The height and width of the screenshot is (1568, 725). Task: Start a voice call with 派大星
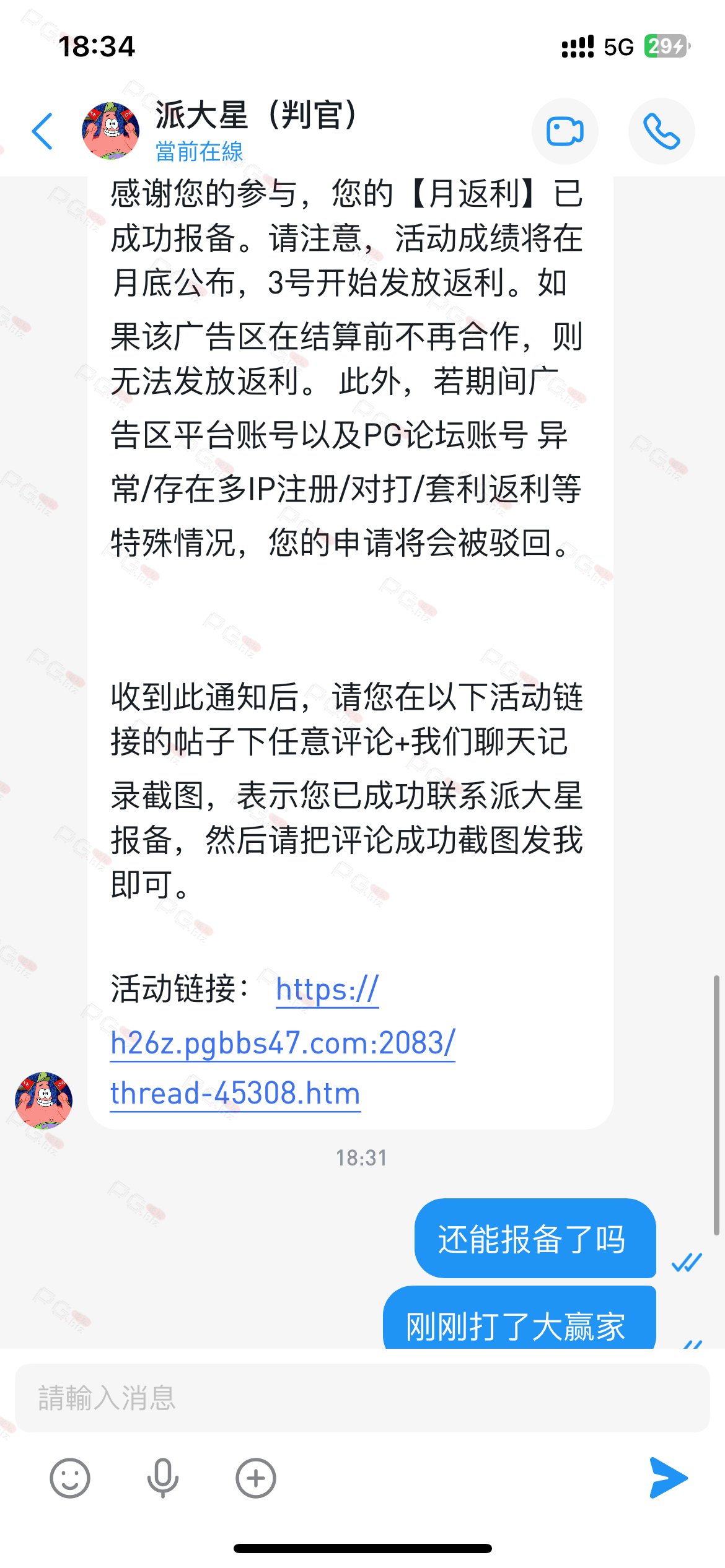coord(661,131)
